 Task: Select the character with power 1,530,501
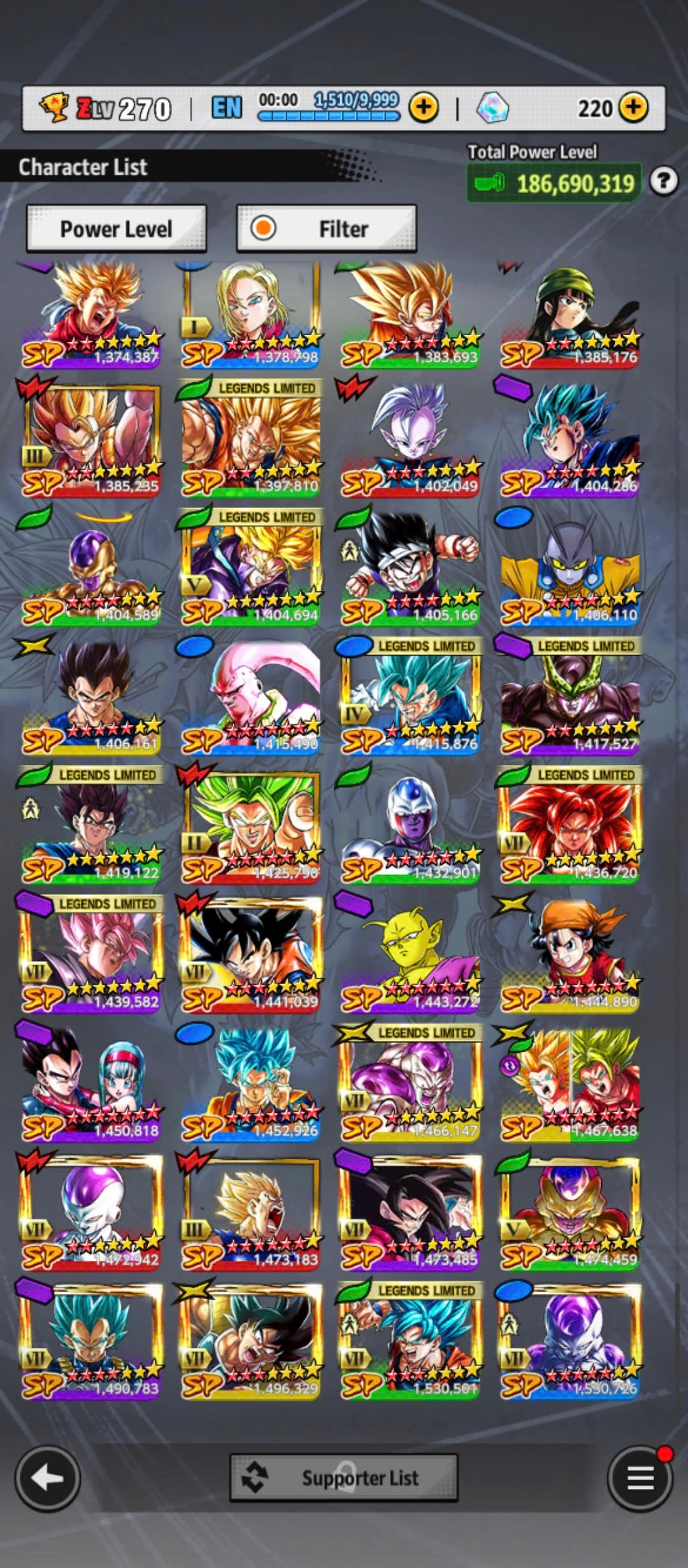tap(410, 1342)
